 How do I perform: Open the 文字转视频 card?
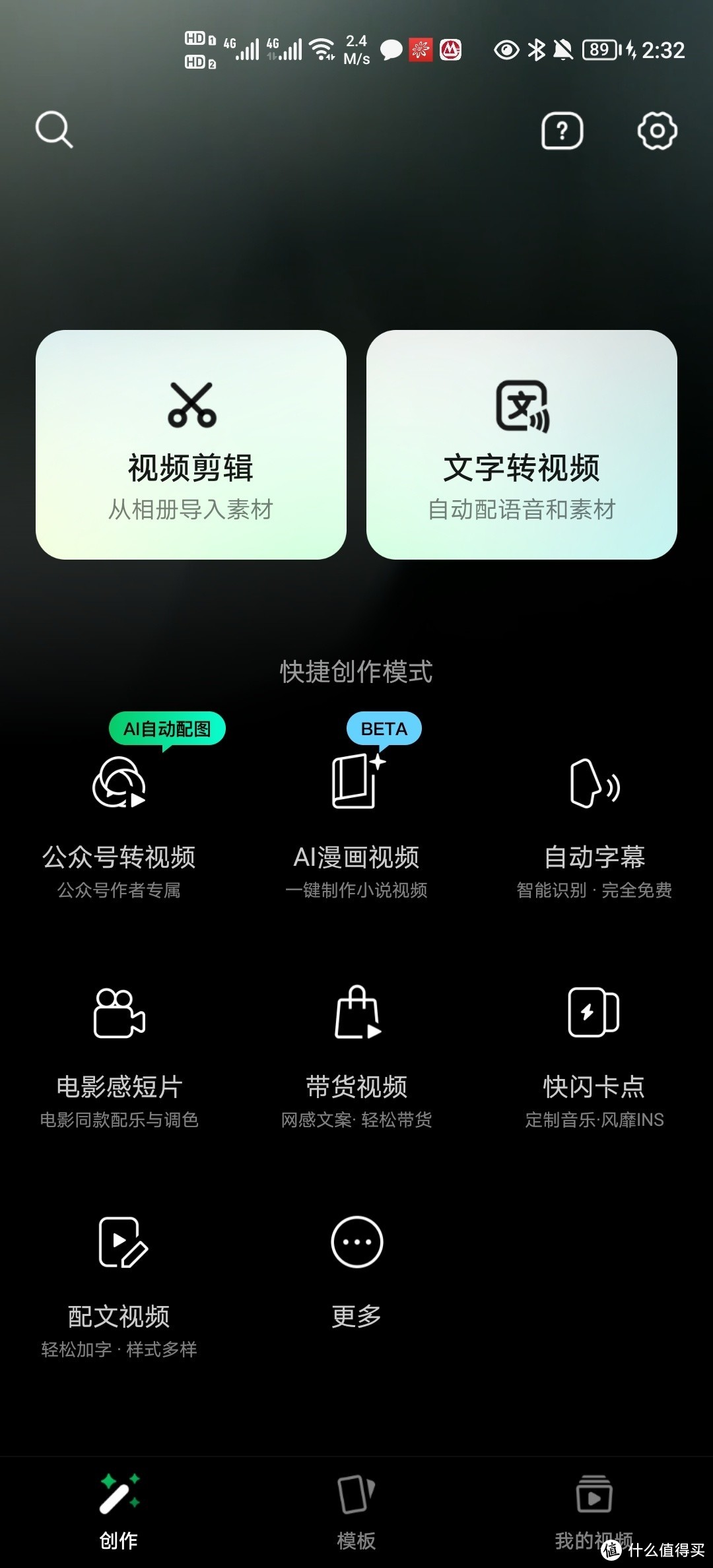pos(522,445)
